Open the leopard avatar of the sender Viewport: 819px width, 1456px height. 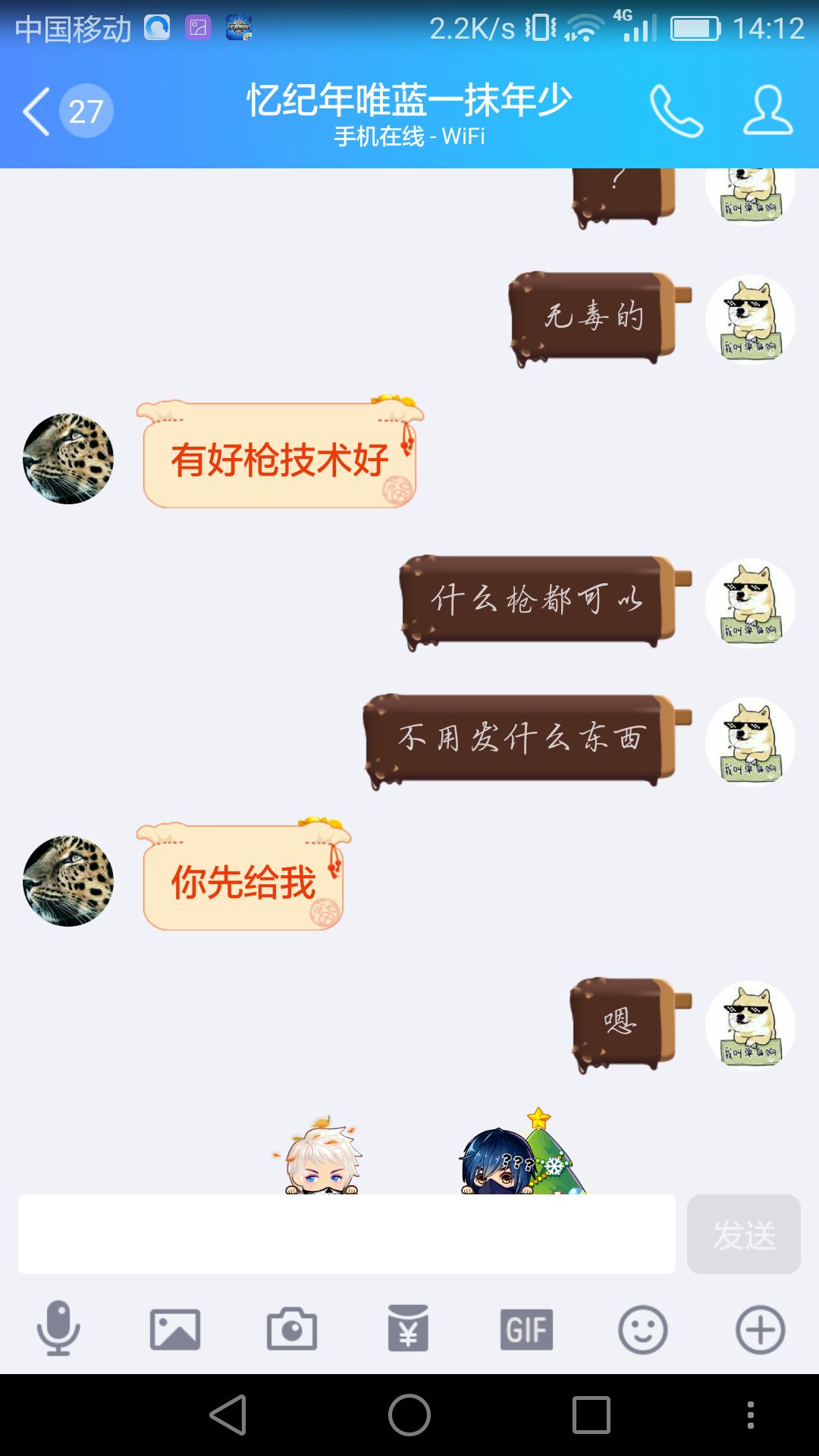click(x=68, y=457)
